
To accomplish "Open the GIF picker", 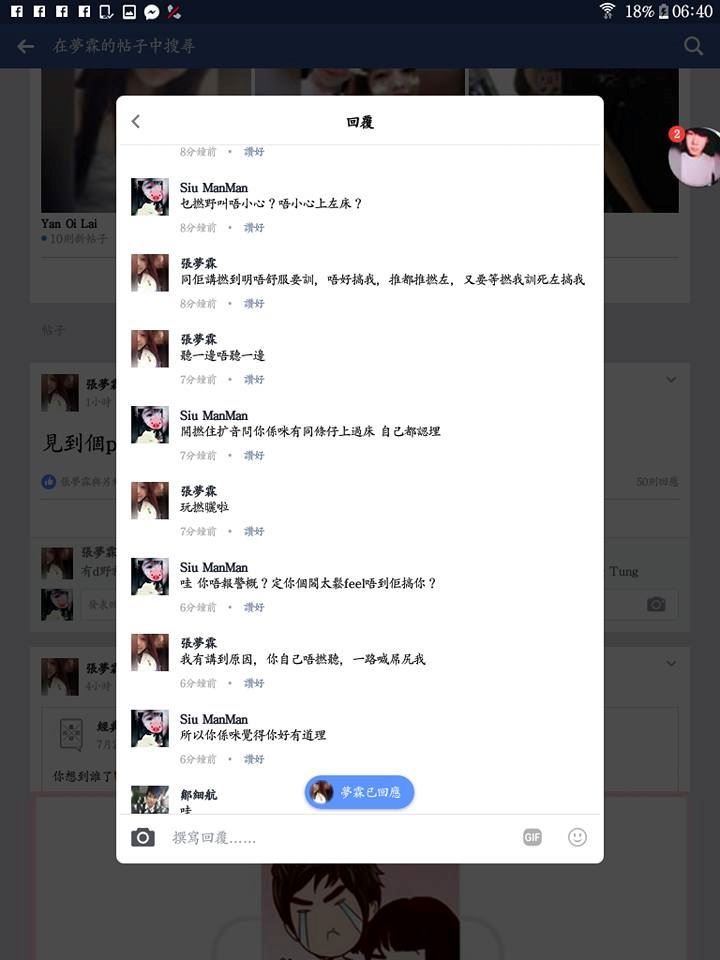I will (x=532, y=837).
